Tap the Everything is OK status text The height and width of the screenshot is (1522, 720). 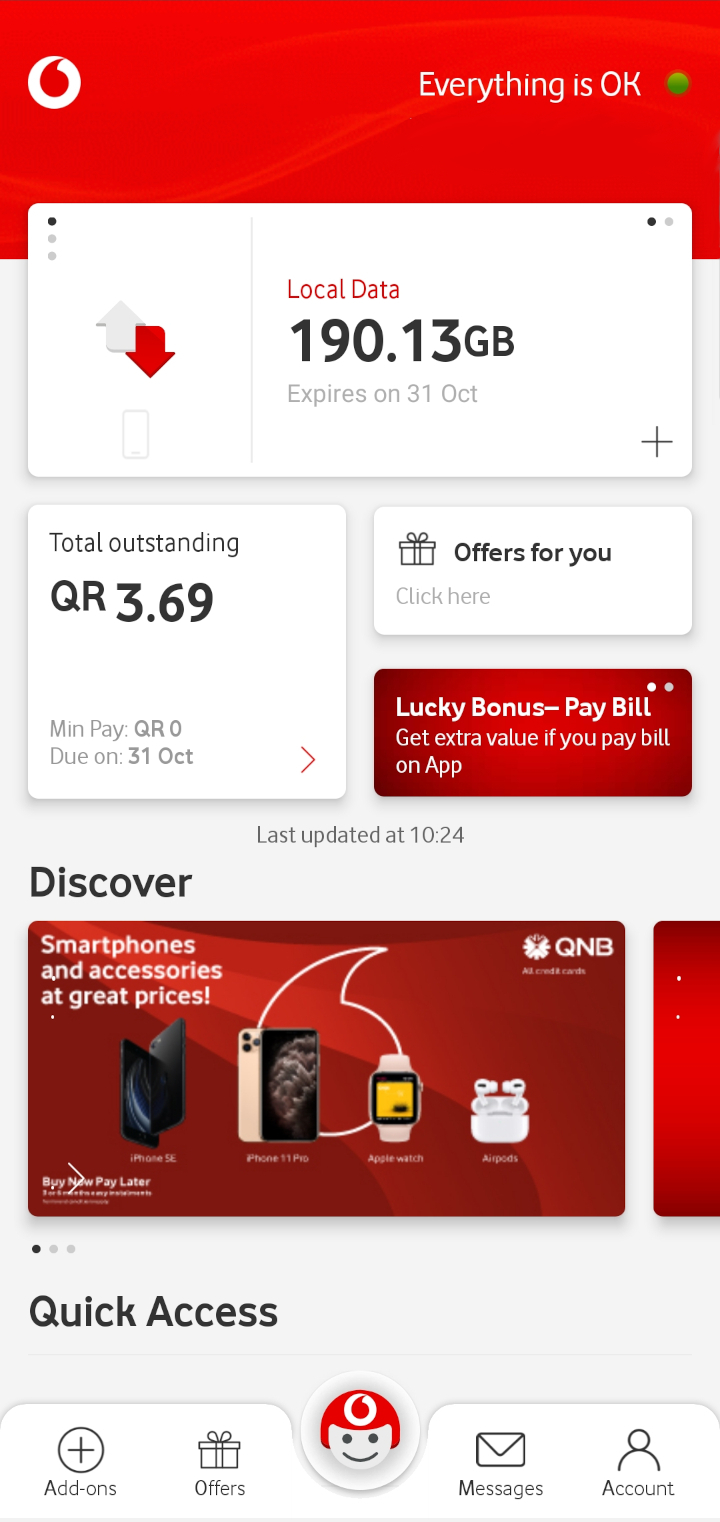pos(529,84)
